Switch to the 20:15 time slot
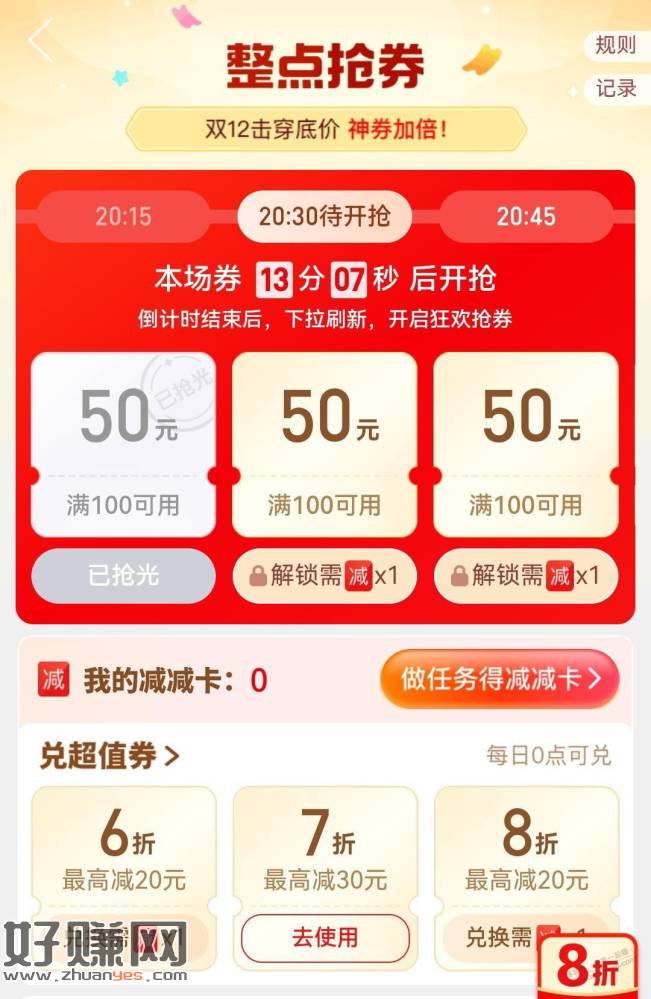651x999 pixels. 123,216
